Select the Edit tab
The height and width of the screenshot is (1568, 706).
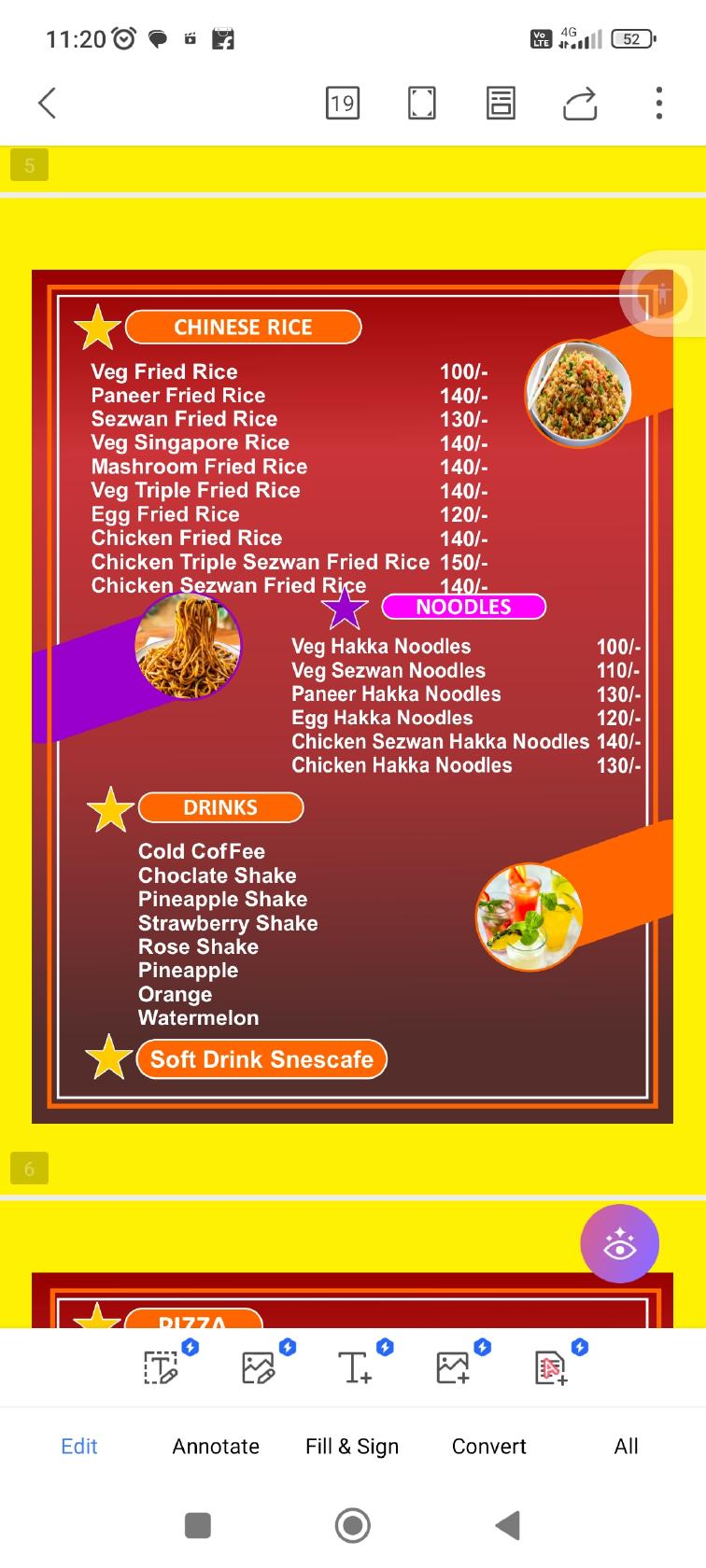(x=79, y=1446)
